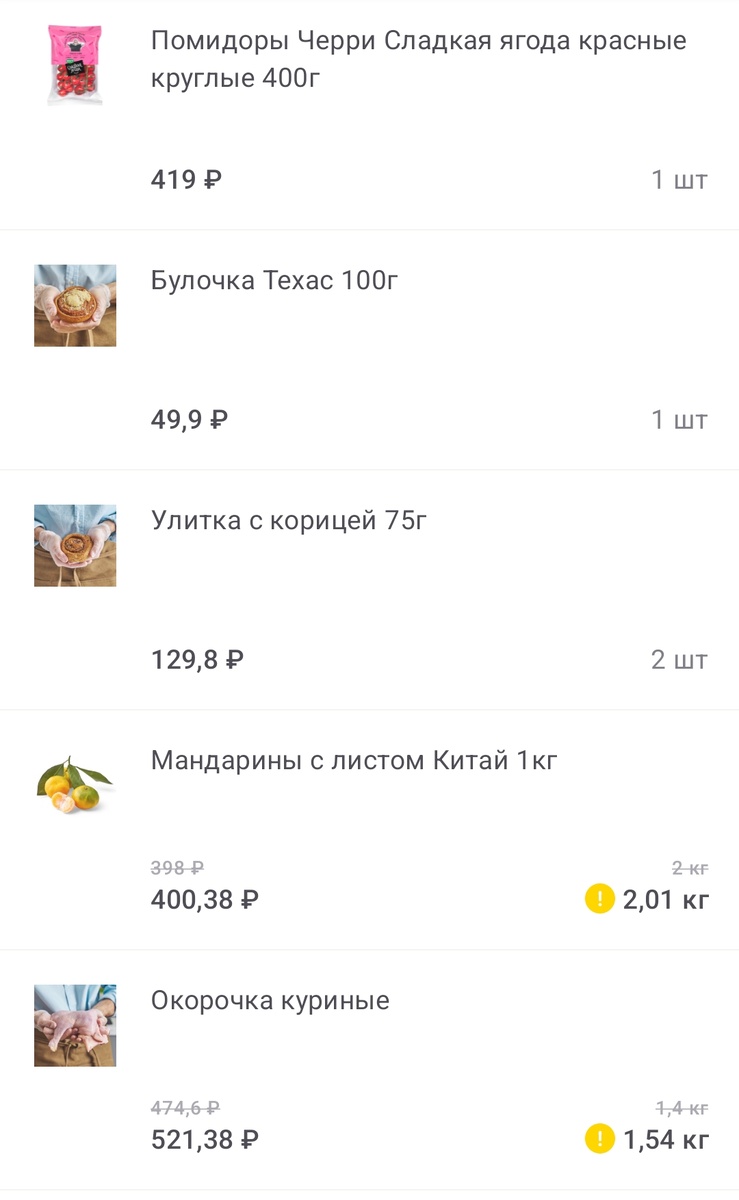This screenshot has height=1200, width=739.
Task: View the Улитка с корицей product image
Action: 74,545
